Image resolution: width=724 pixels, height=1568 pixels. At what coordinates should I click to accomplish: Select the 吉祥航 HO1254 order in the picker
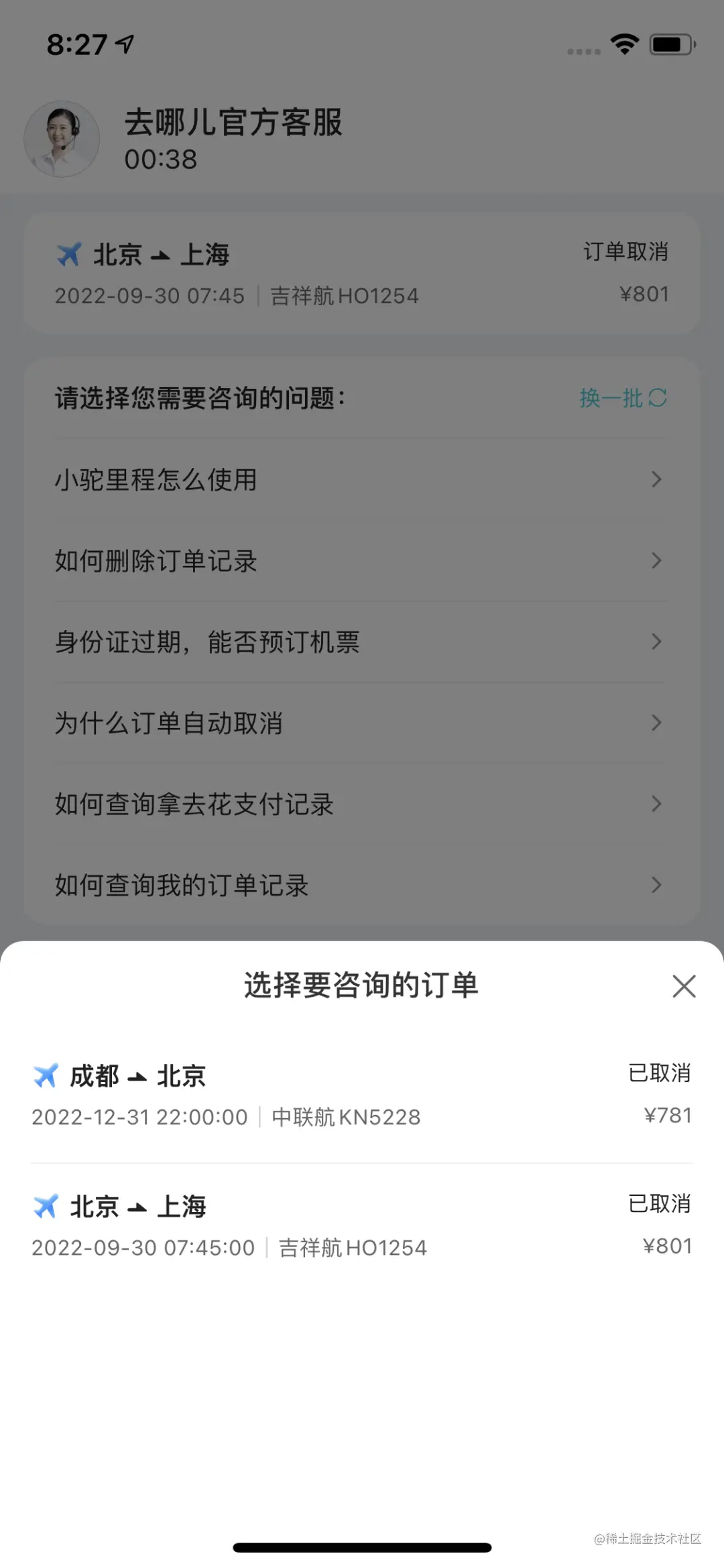(362, 1223)
